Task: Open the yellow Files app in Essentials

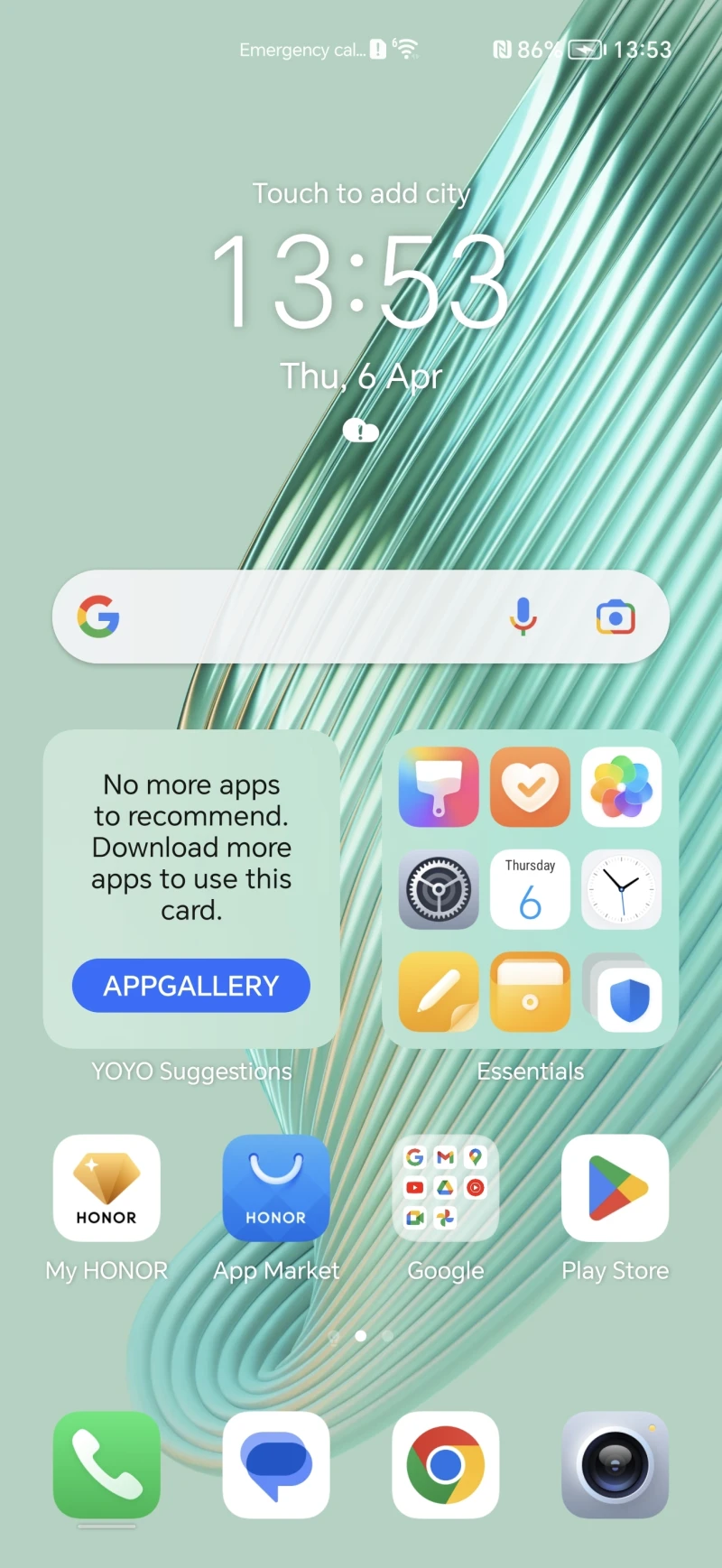Action: pyautogui.click(x=530, y=991)
